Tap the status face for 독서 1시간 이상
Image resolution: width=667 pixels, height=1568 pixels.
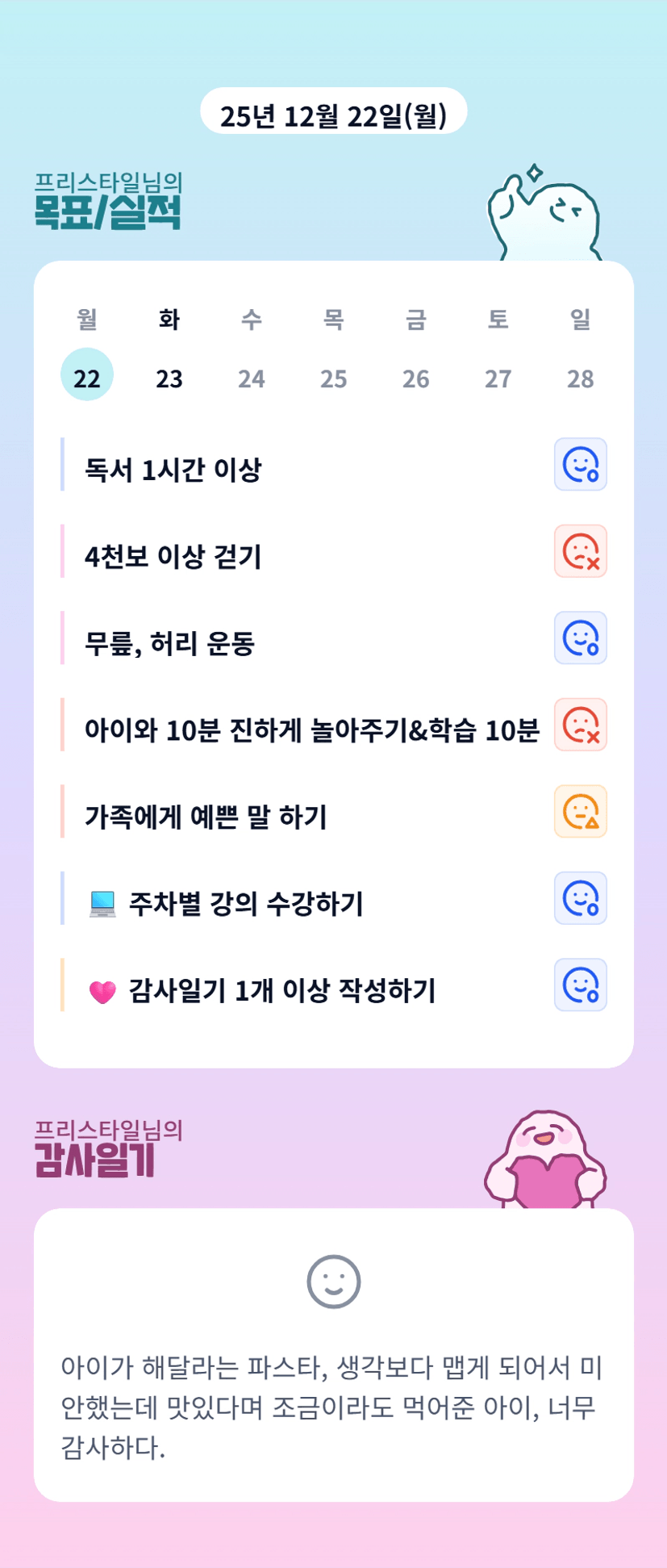point(580,465)
